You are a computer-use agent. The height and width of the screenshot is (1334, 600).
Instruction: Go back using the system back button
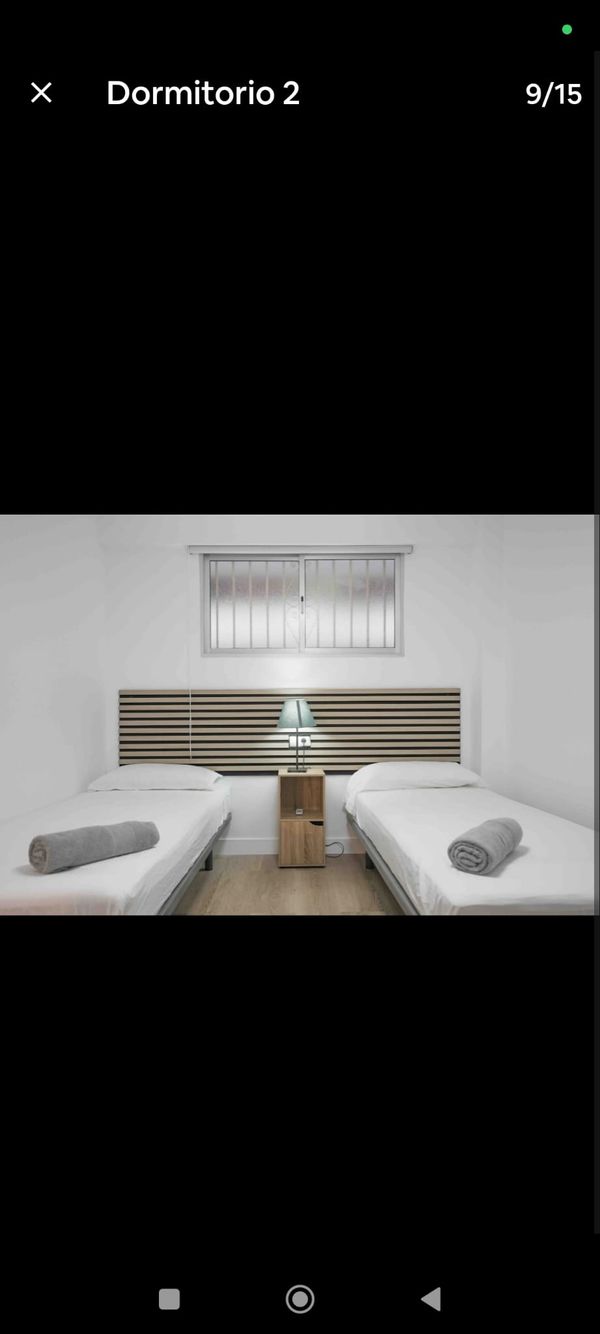click(x=431, y=1299)
